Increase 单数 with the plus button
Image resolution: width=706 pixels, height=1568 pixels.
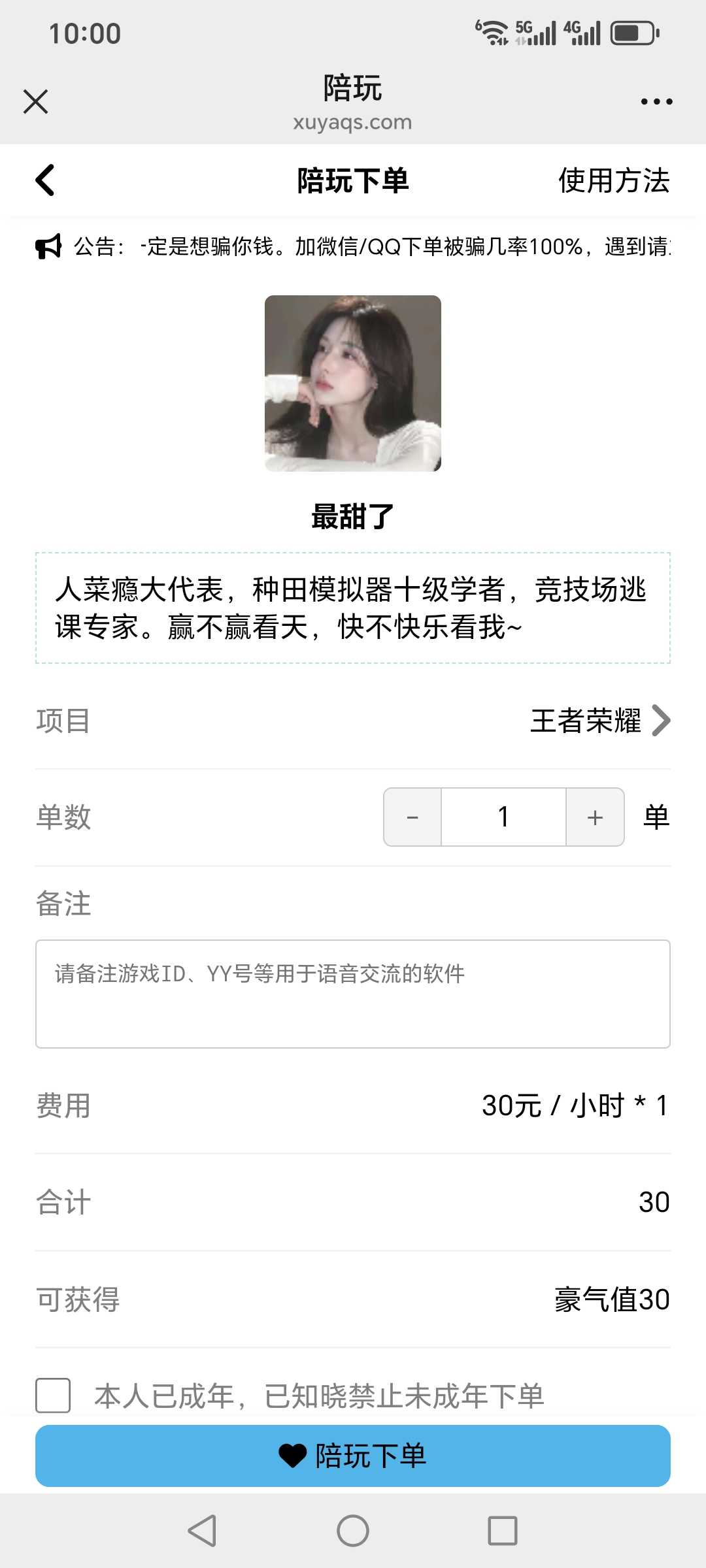pos(595,817)
